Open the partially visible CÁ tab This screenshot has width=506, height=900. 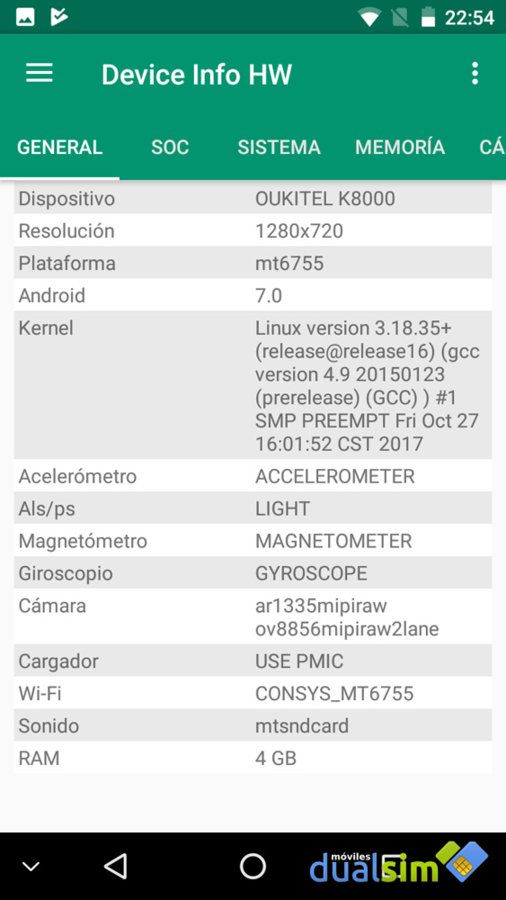pos(492,148)
